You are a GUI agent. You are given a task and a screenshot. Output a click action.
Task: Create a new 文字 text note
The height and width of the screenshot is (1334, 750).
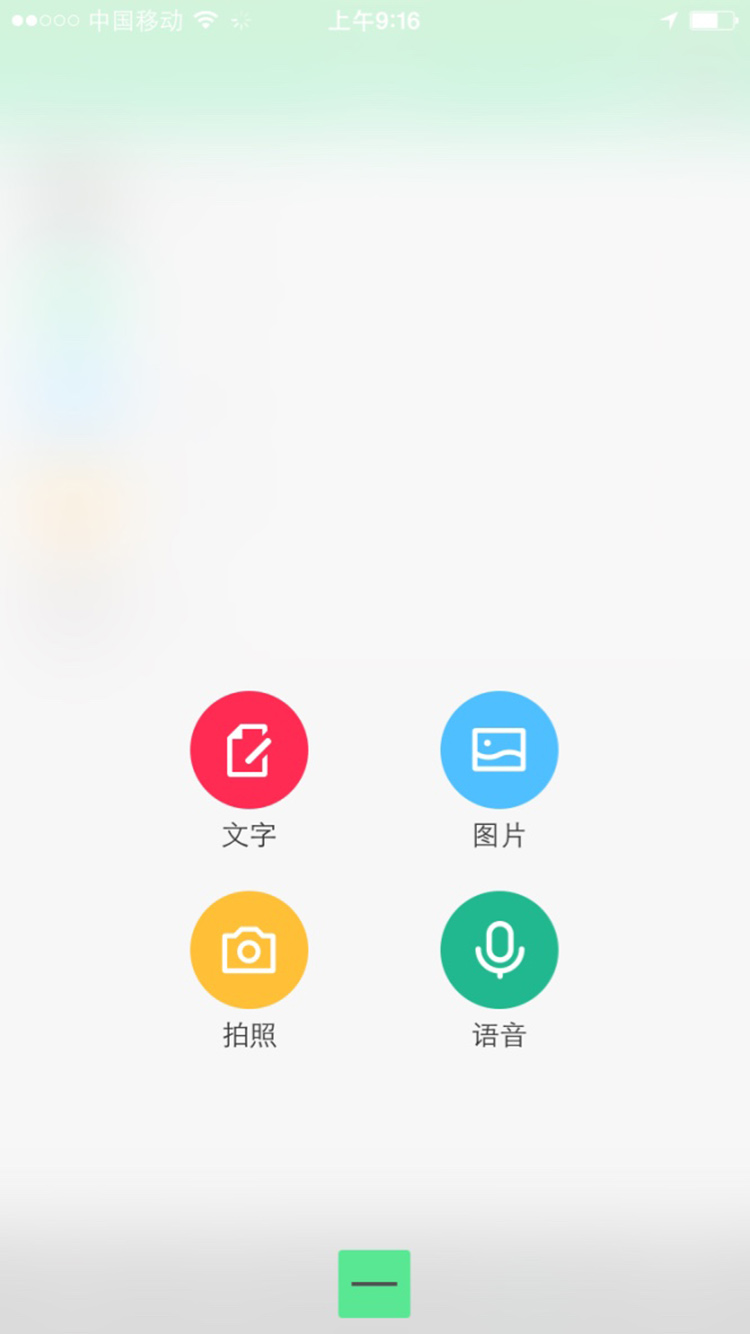(249, 750)
